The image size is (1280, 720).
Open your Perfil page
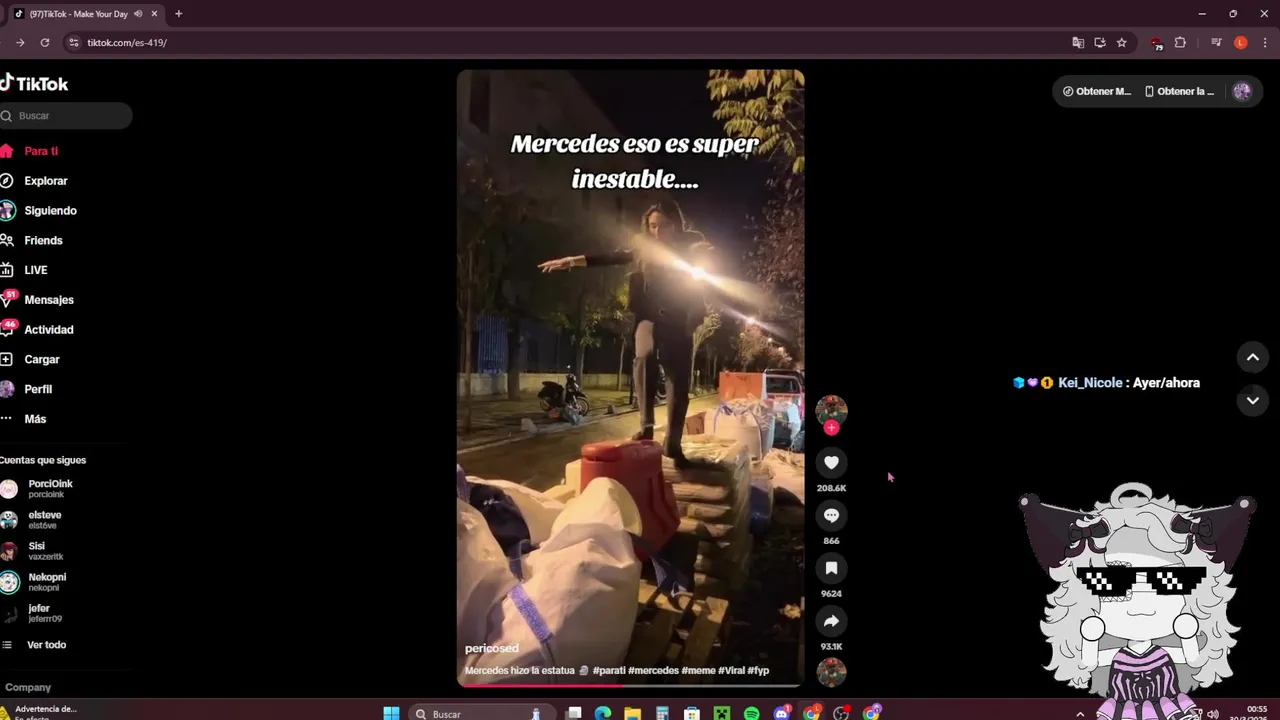38,389
